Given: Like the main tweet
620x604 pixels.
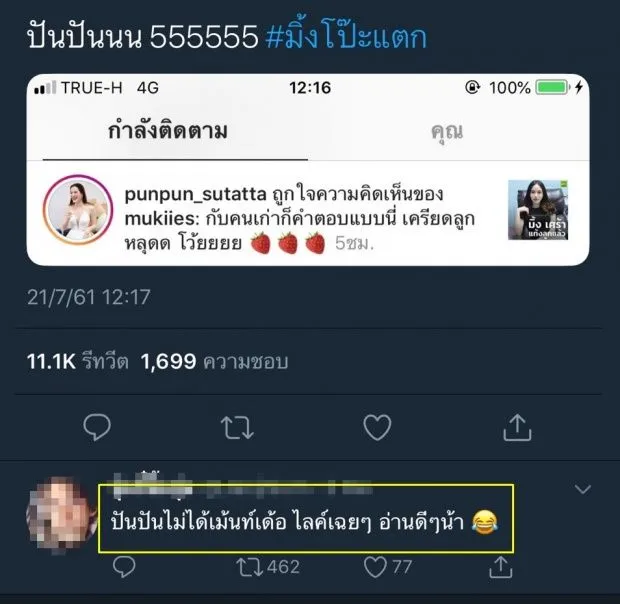Looking at the screenshot, I should click(x=376, y=428).
